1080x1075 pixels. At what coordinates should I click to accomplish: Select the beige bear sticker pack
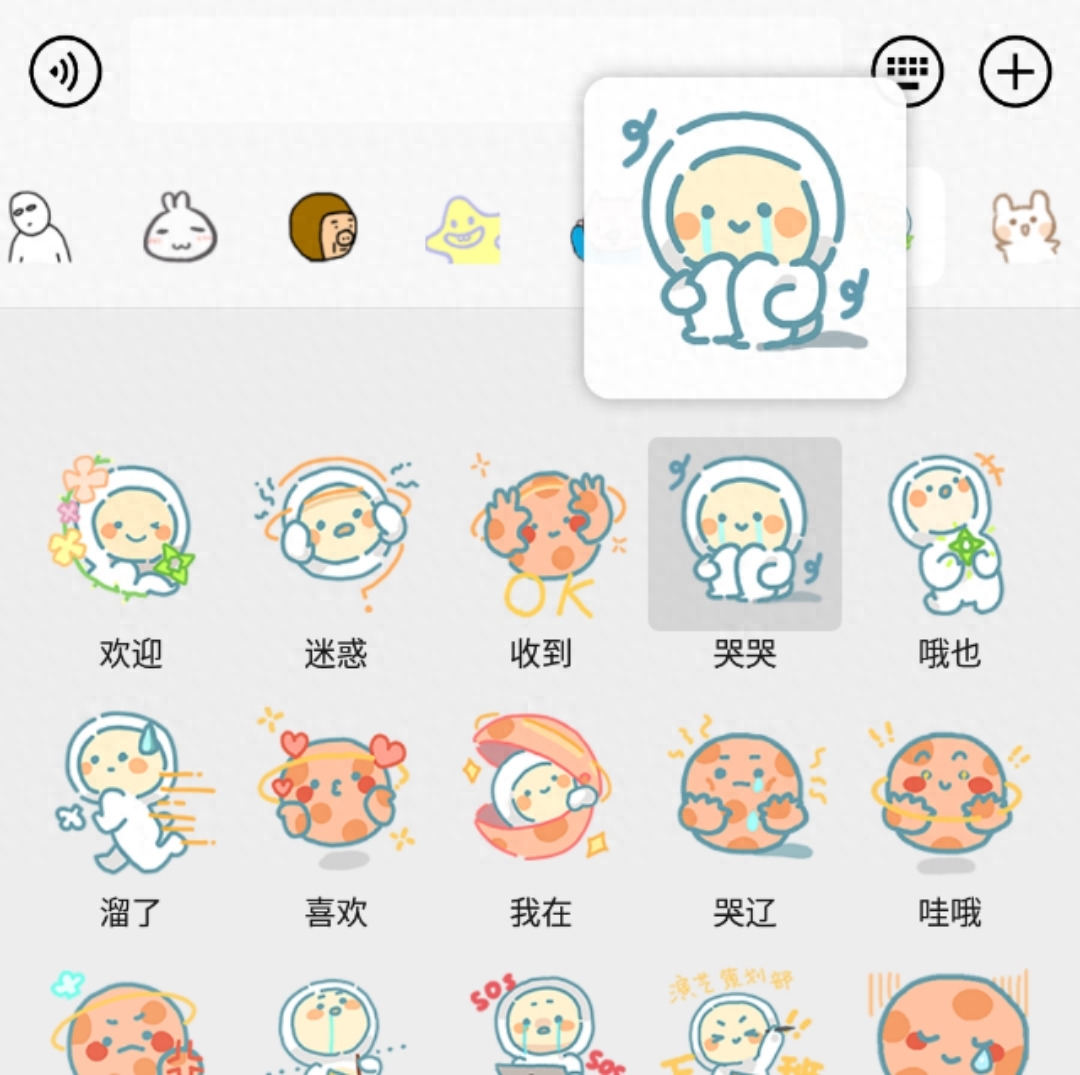[1024, 228]
